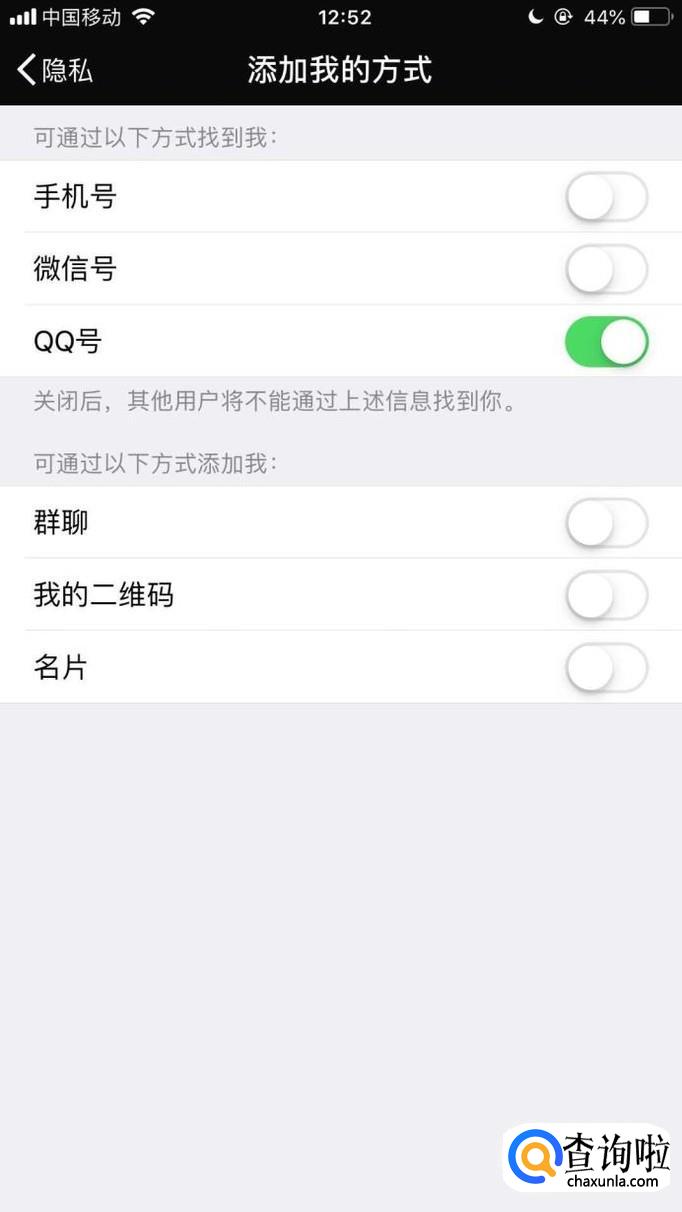
Task: Turn on the 微信号 switch
Action: pyautogui.click(x=606, y=269)
